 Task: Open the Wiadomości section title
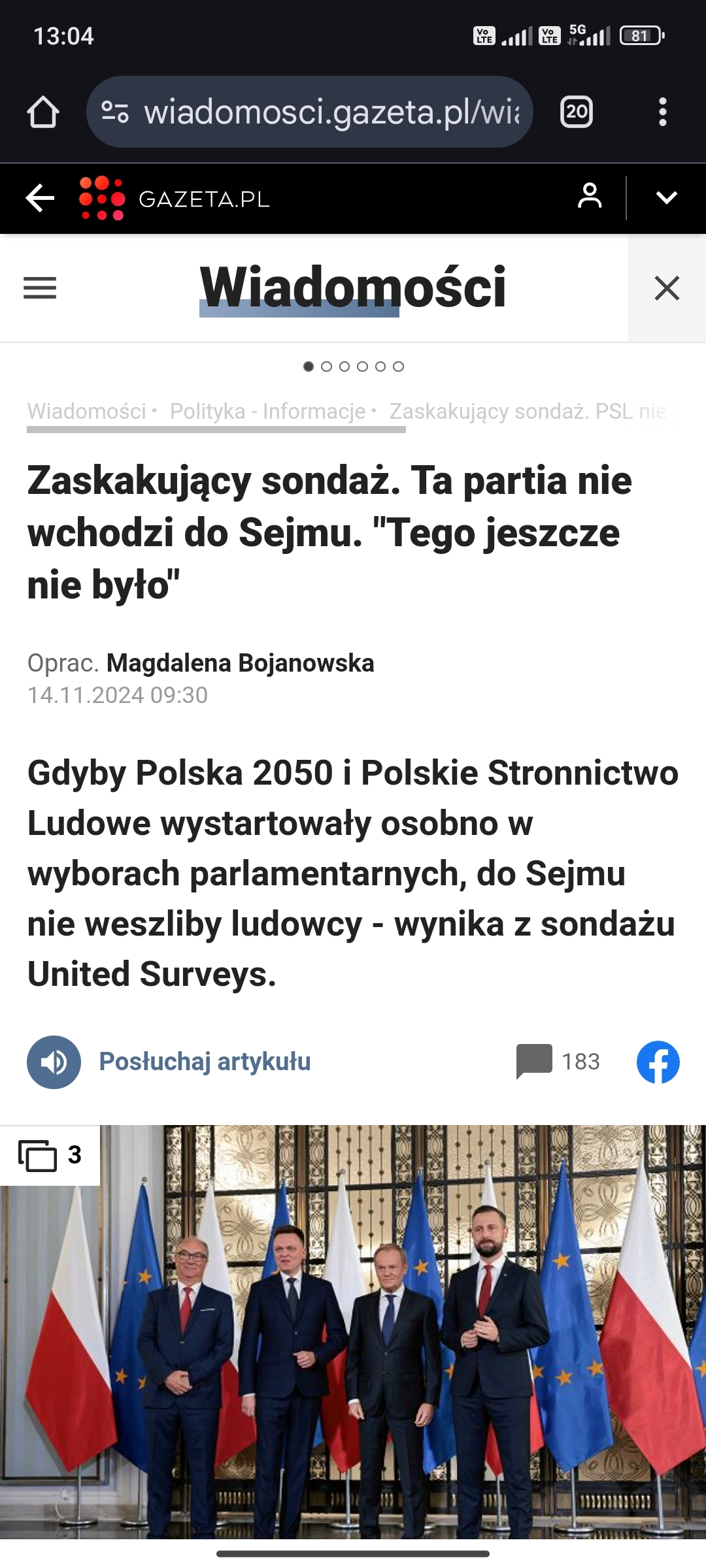[352, 287]
